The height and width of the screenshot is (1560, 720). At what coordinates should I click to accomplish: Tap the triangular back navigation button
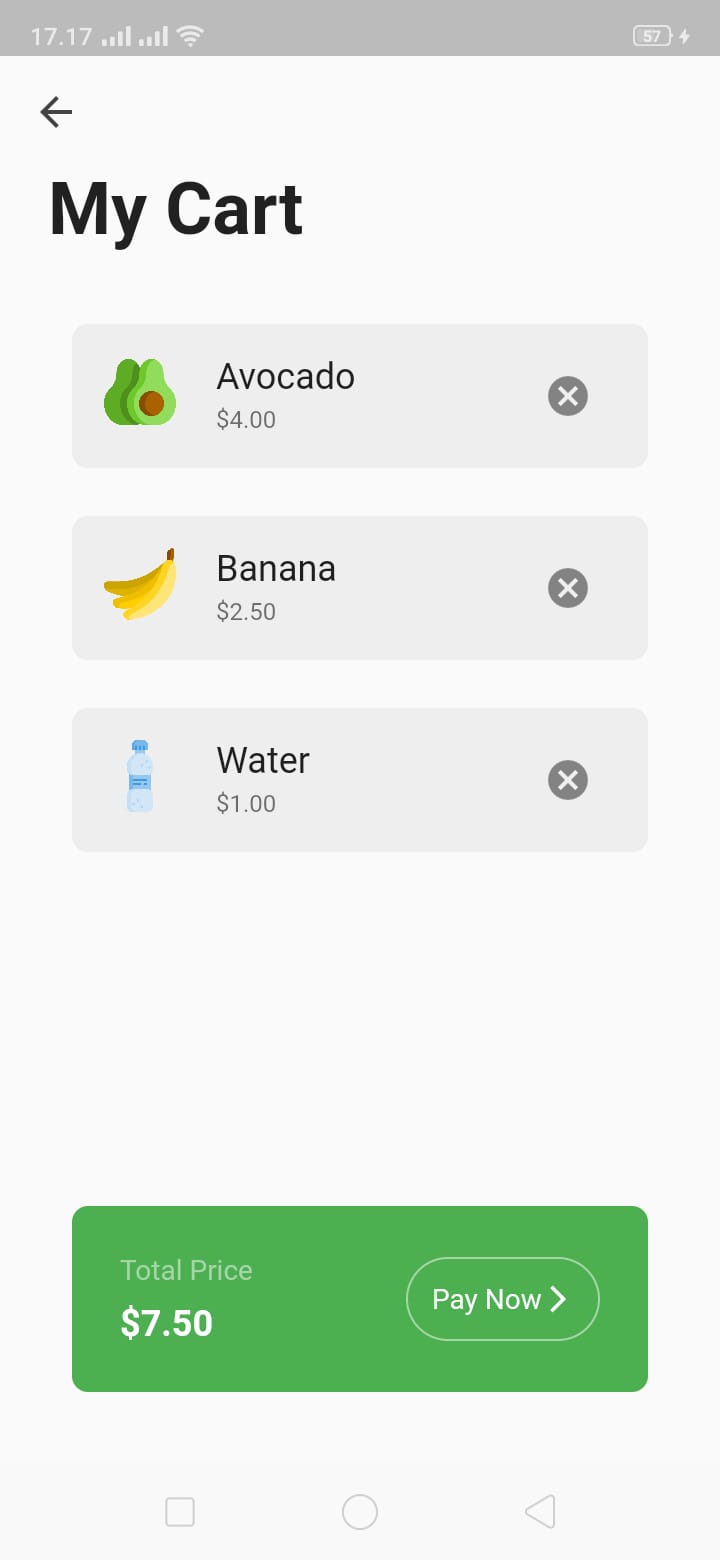540,1512
